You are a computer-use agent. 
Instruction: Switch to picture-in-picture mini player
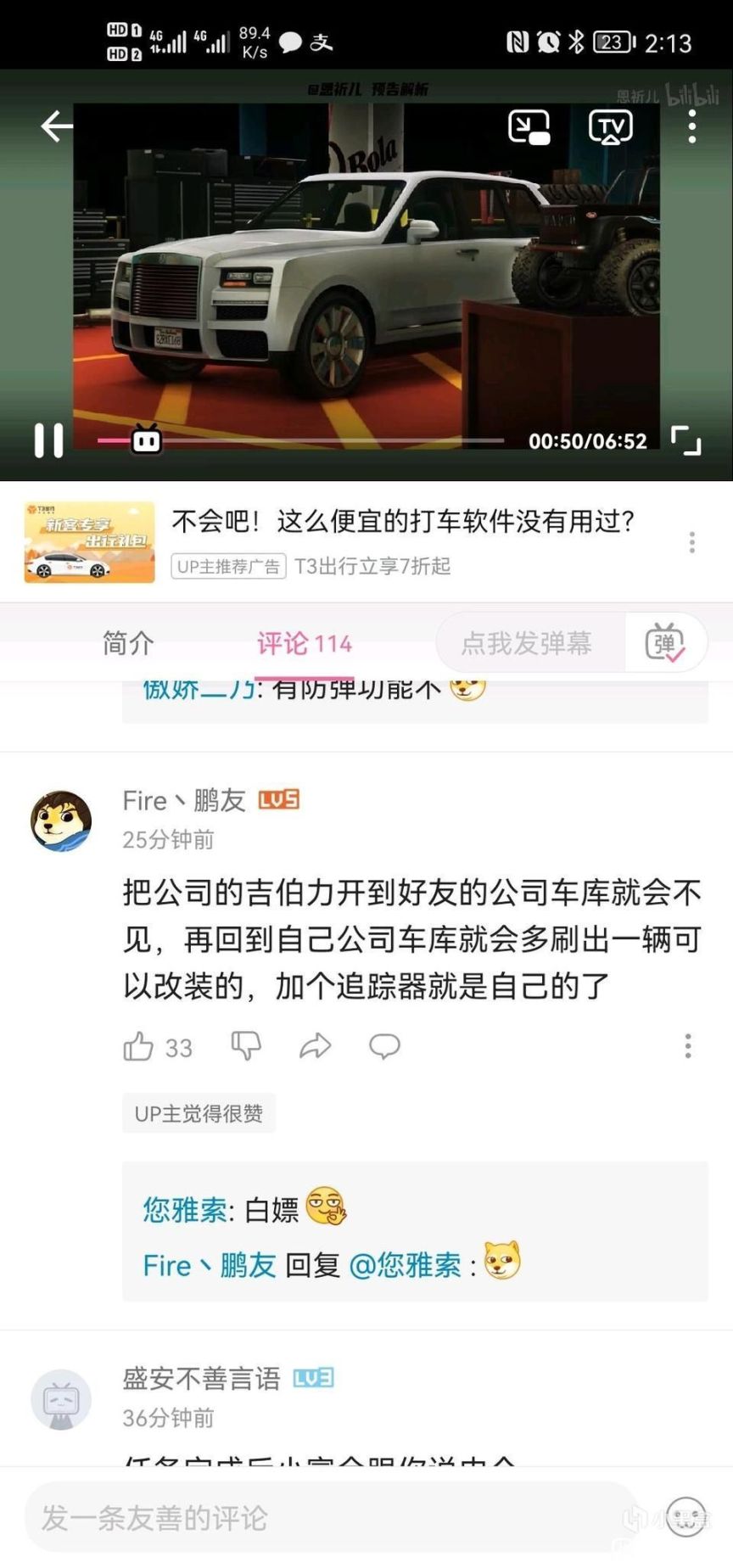coord(529,127)
